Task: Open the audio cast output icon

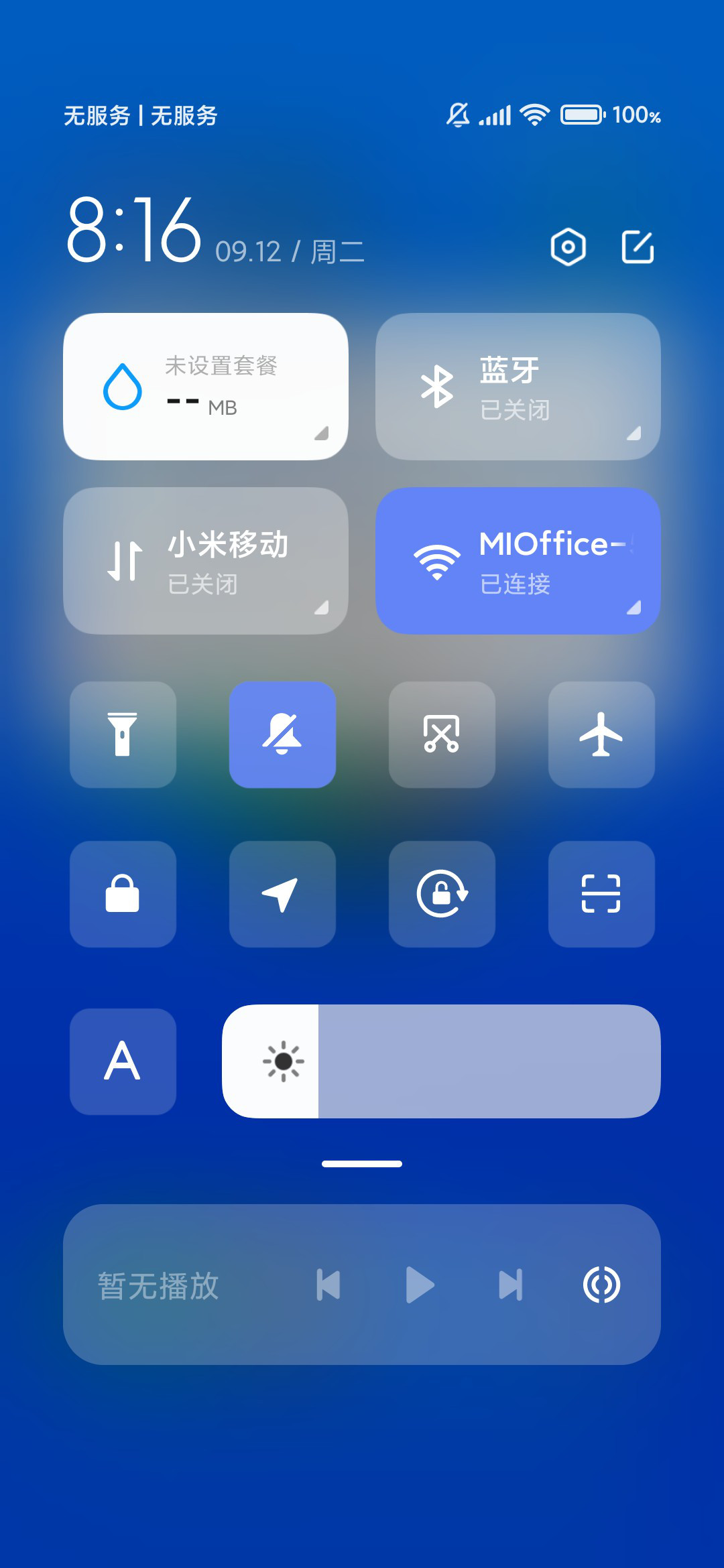Action: tap(601, 1285)
